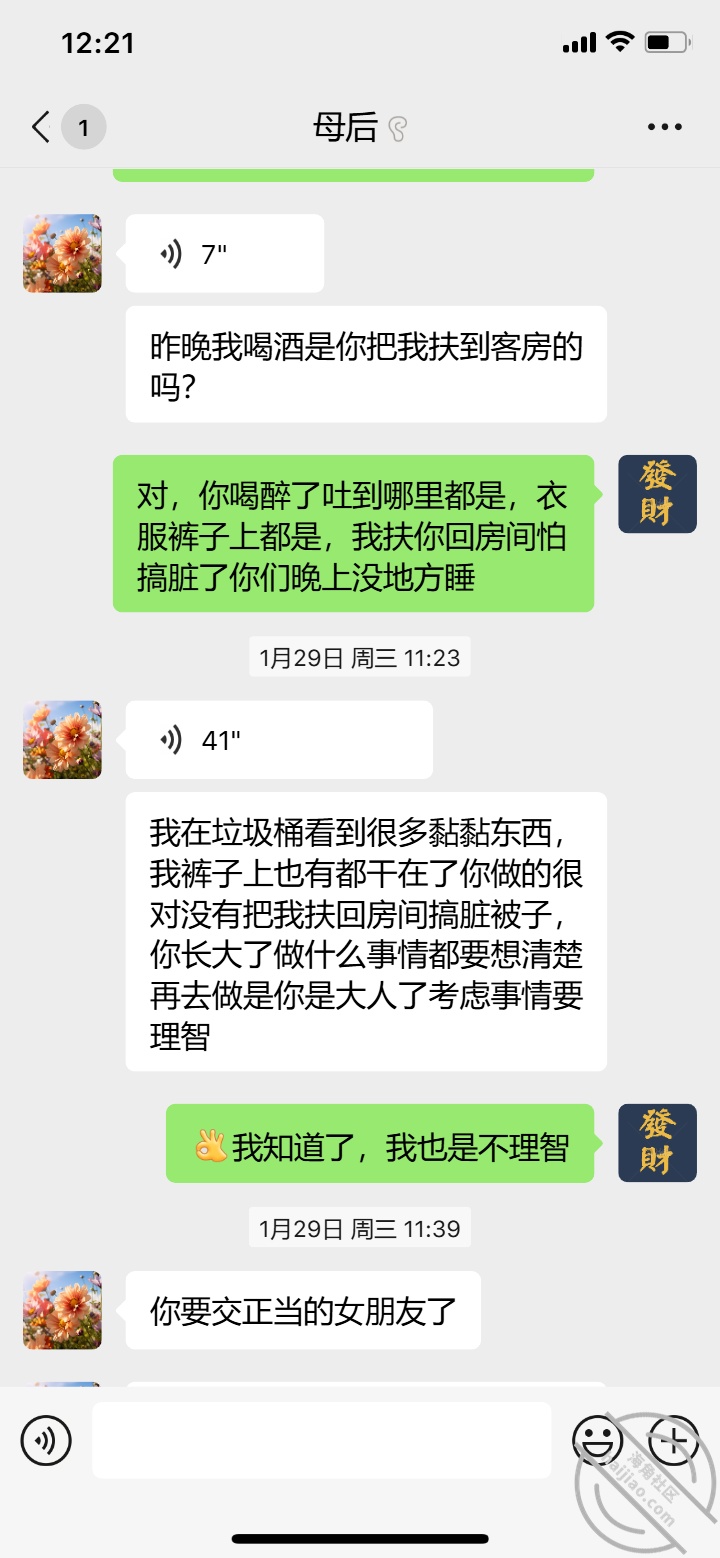
Task: Go back to the chat list
Action: click(41, 127)
